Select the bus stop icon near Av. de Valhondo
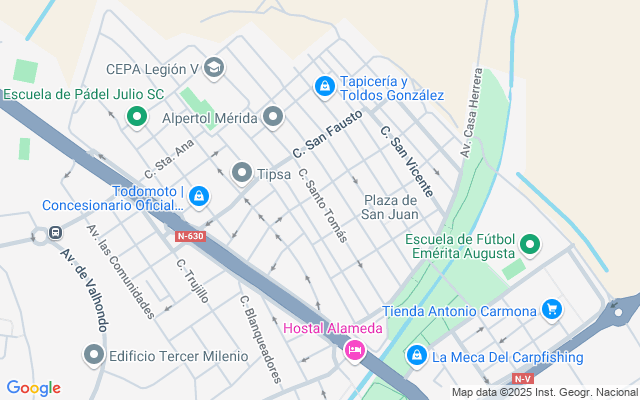Viewport: 640px width, 400px height. [54, 234]
